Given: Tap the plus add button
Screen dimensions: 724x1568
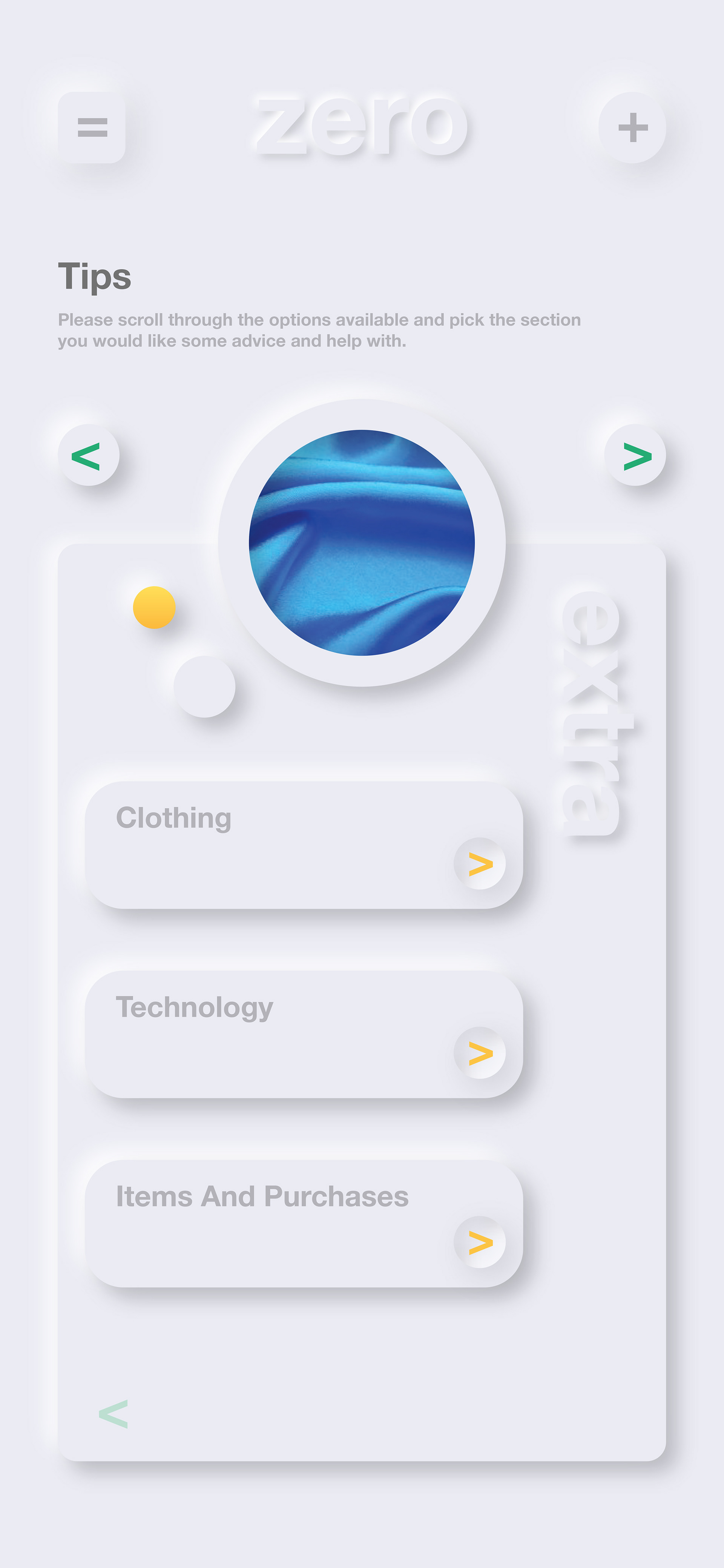Looking at the screenshot, I should pyautogui.click(x=632, y=127).
